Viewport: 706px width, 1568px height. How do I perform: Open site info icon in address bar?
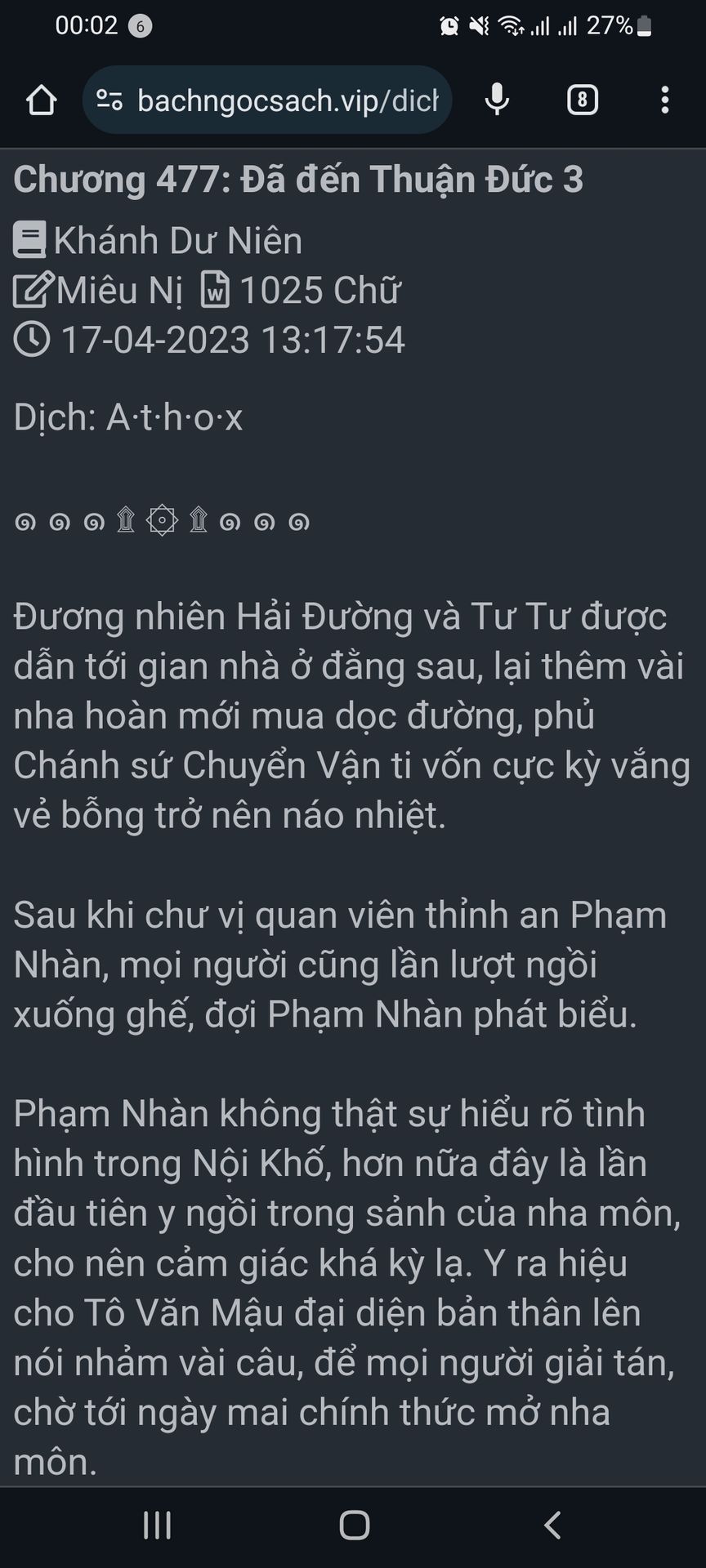click(x=109, y=100)
